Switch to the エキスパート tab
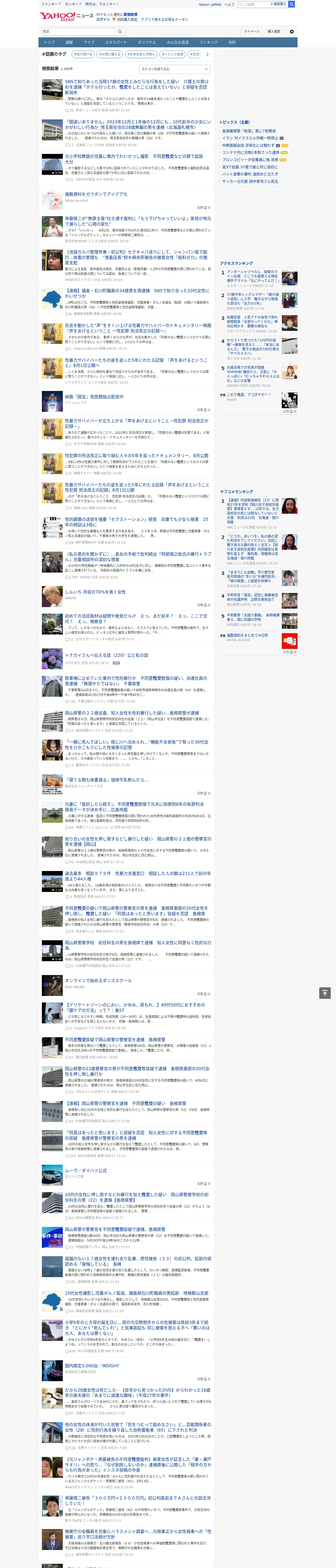Viewport: 336px width, 1568px height. point(116,43)
